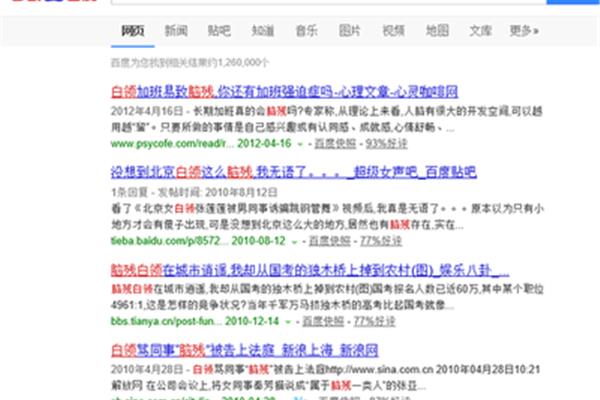Switch to the 音乐 tab
This screenshot has width=600, height=400.
[x=306, y=31]
